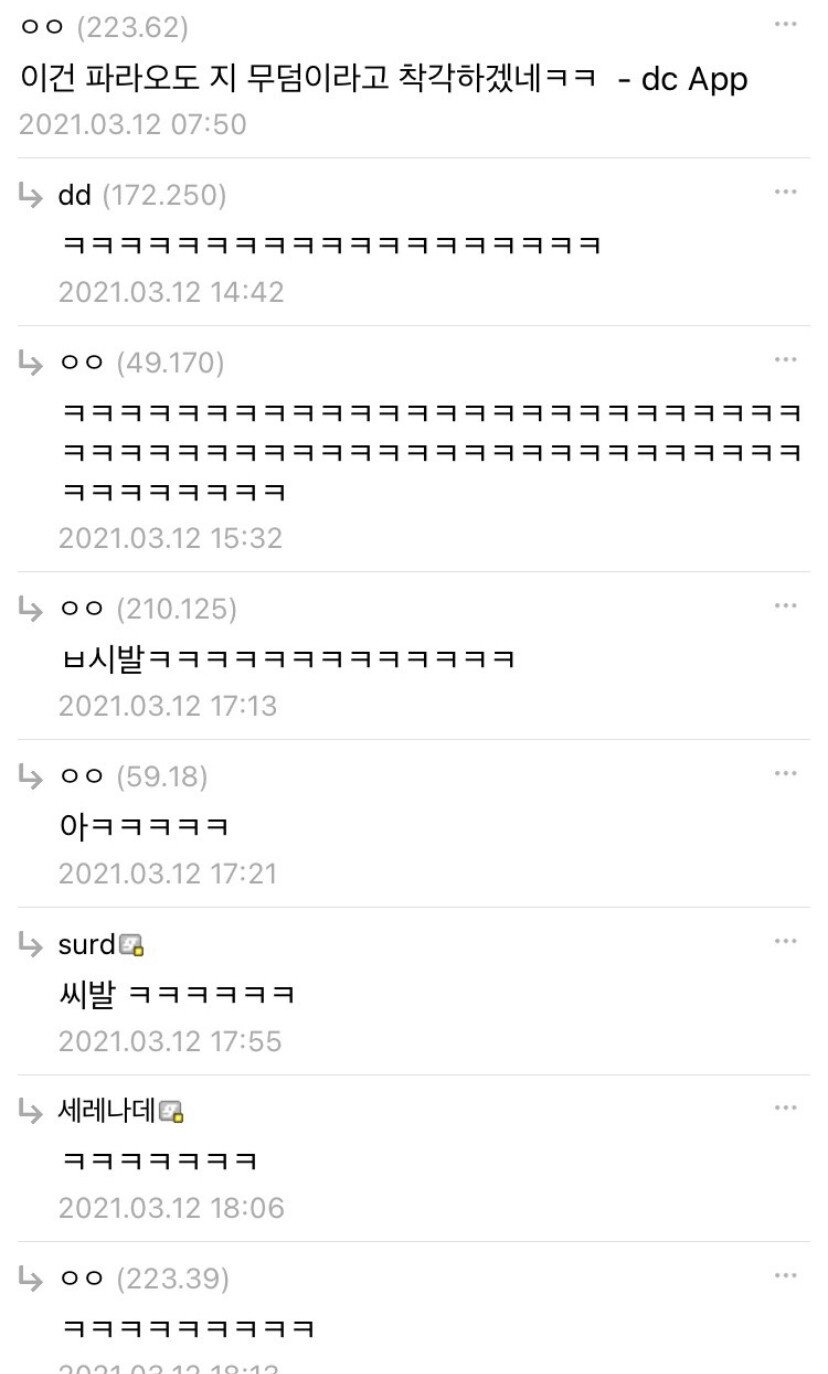Show options for the ㅇㅇ (49.170) reply
The height and width of the screenshot is (1374, 828).
click(x=785, y=360)
